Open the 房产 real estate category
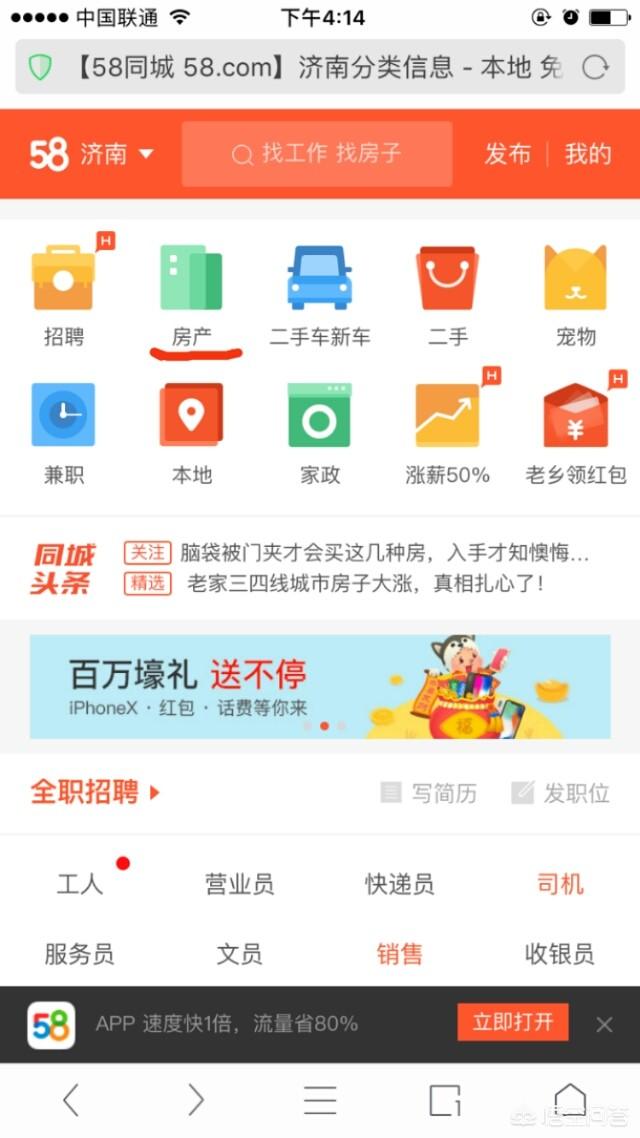This screenshot has width=640, height=1138. (x=191, y=290)
